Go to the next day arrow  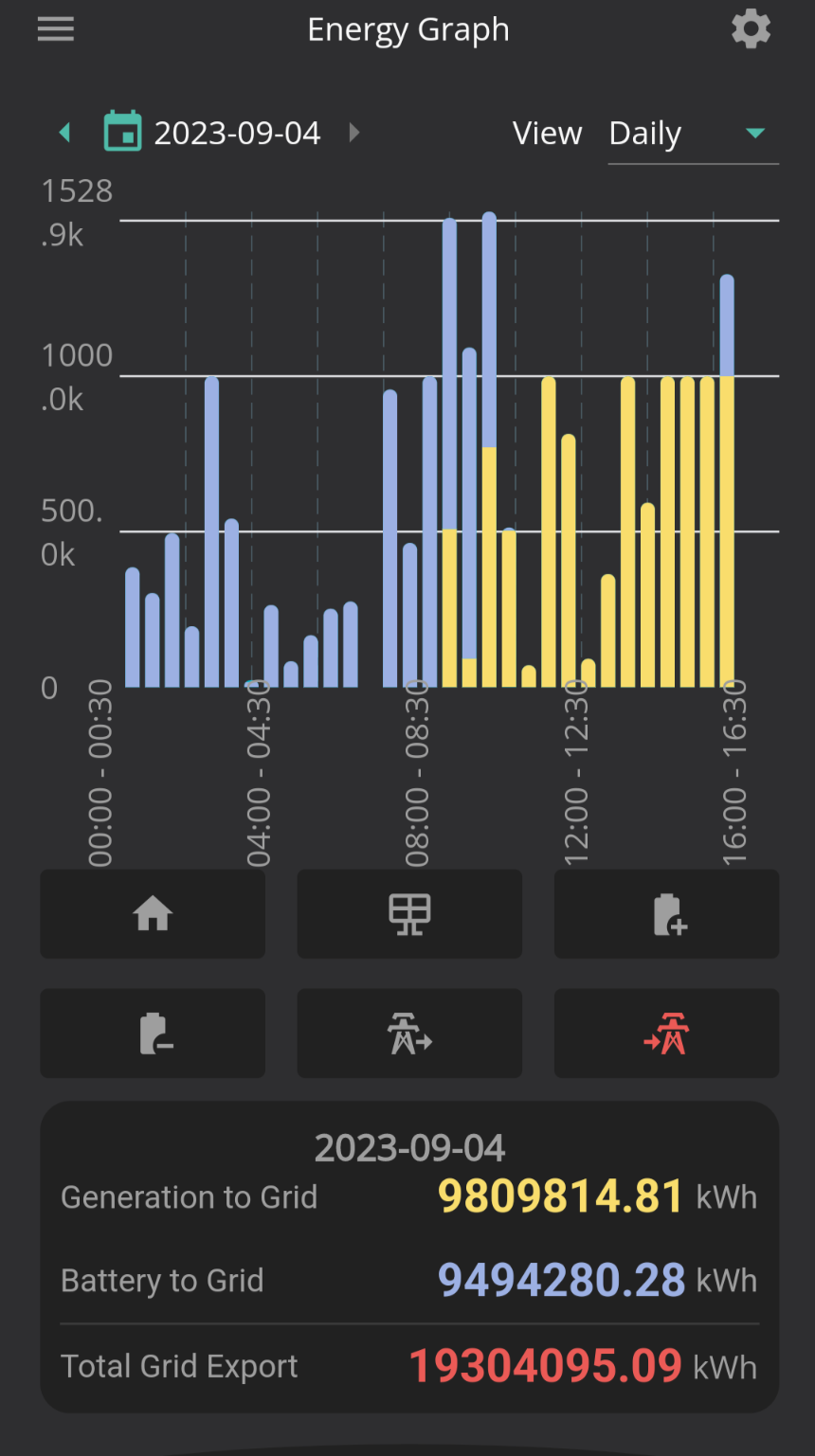[x=354, y=133]
